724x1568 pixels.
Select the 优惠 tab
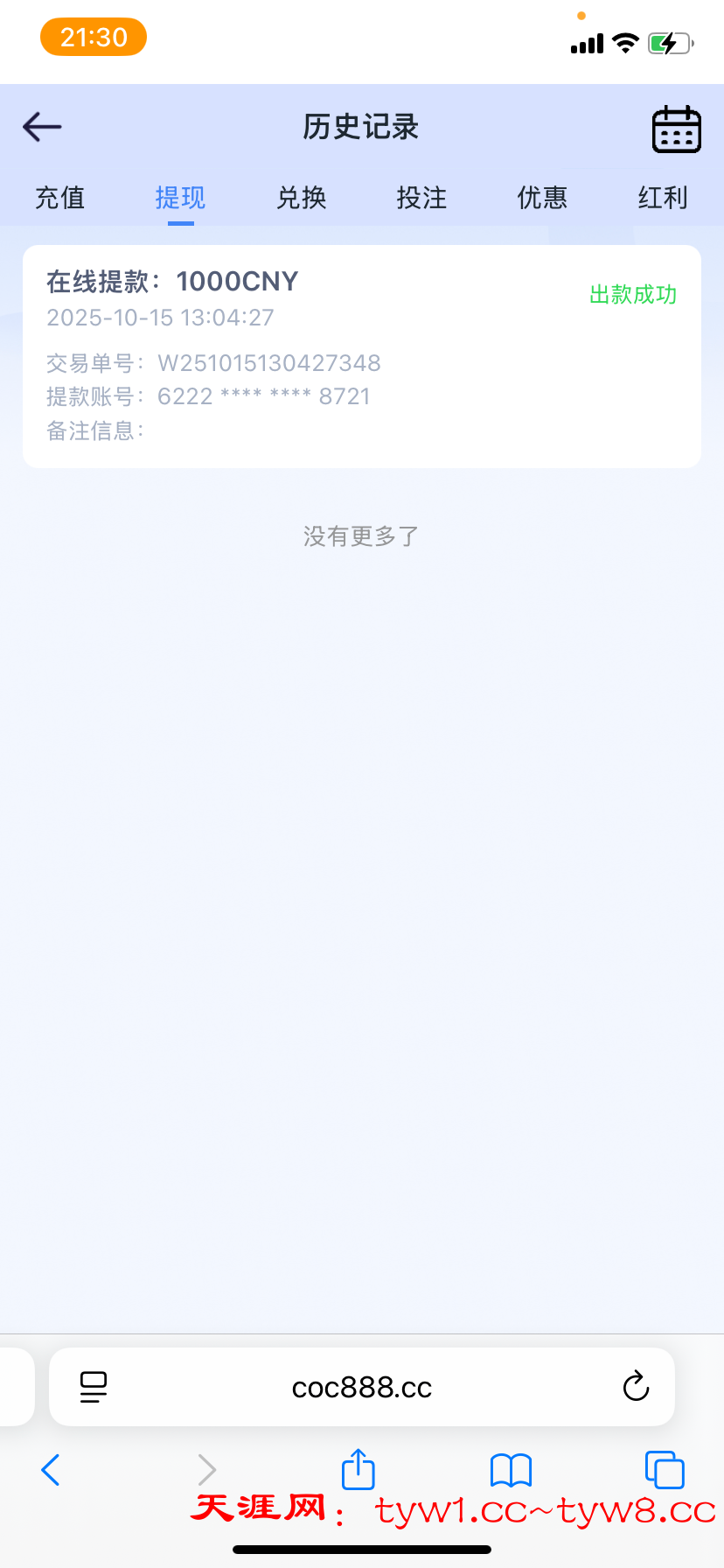[542, 199]
